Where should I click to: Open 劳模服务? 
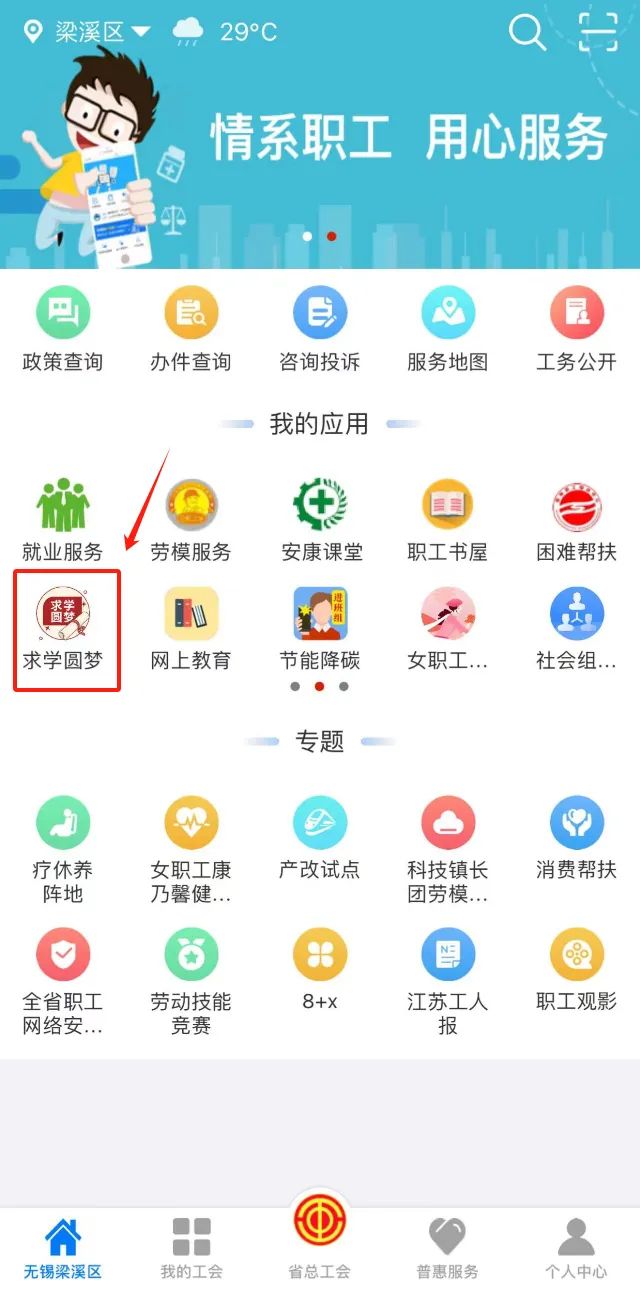(191, 520)
